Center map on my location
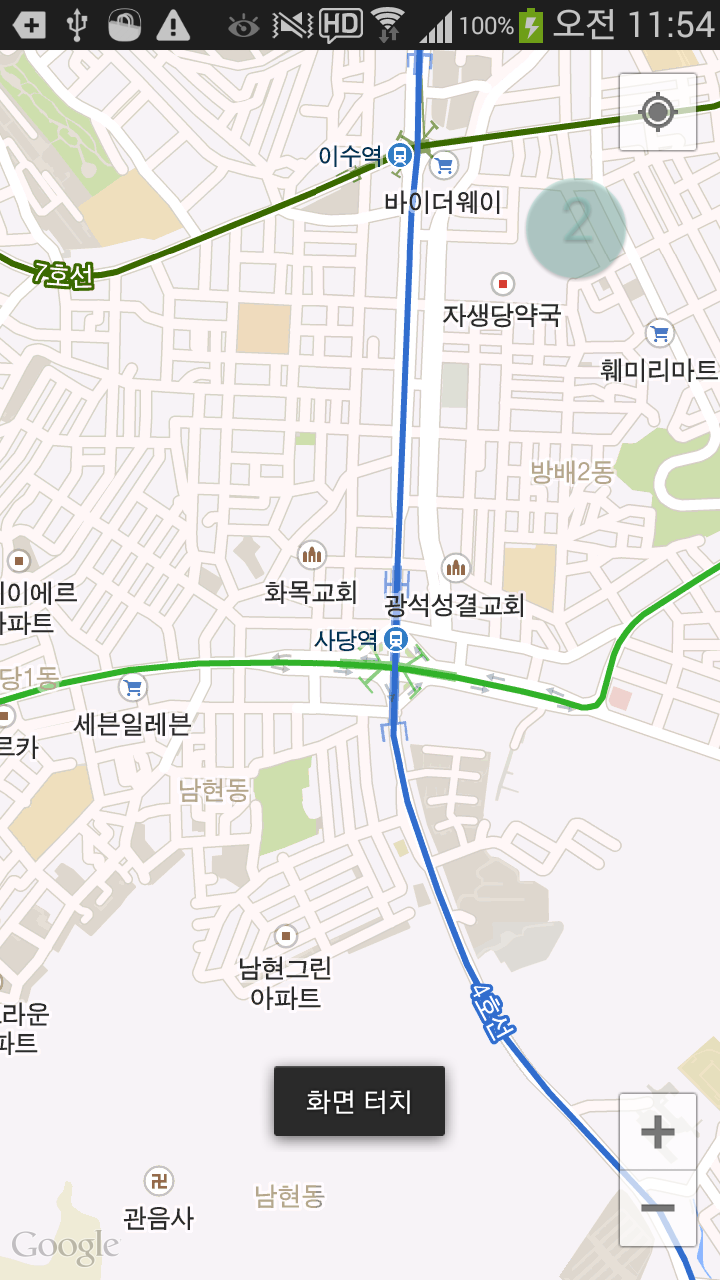This screenshot has width=720, height=1280. pos(657,112)
